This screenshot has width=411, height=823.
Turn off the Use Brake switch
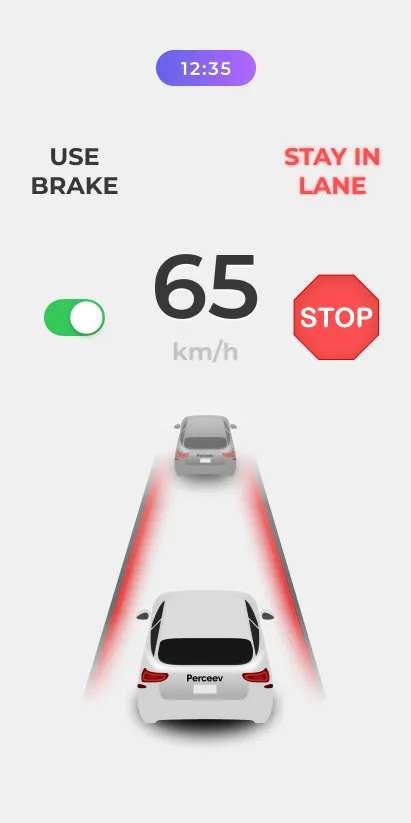tap(75, 318)
